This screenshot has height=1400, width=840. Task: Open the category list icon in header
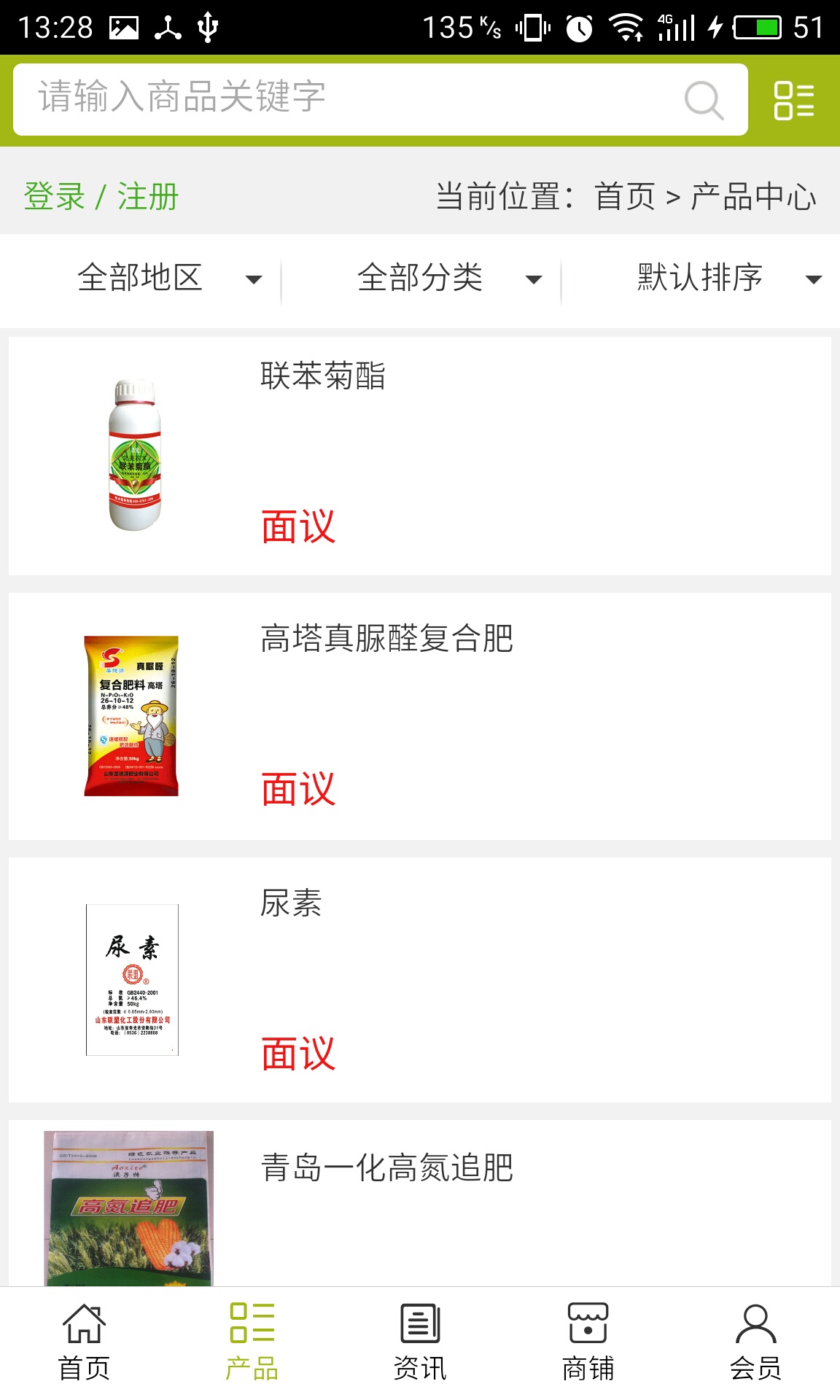[x=793, y=100]
